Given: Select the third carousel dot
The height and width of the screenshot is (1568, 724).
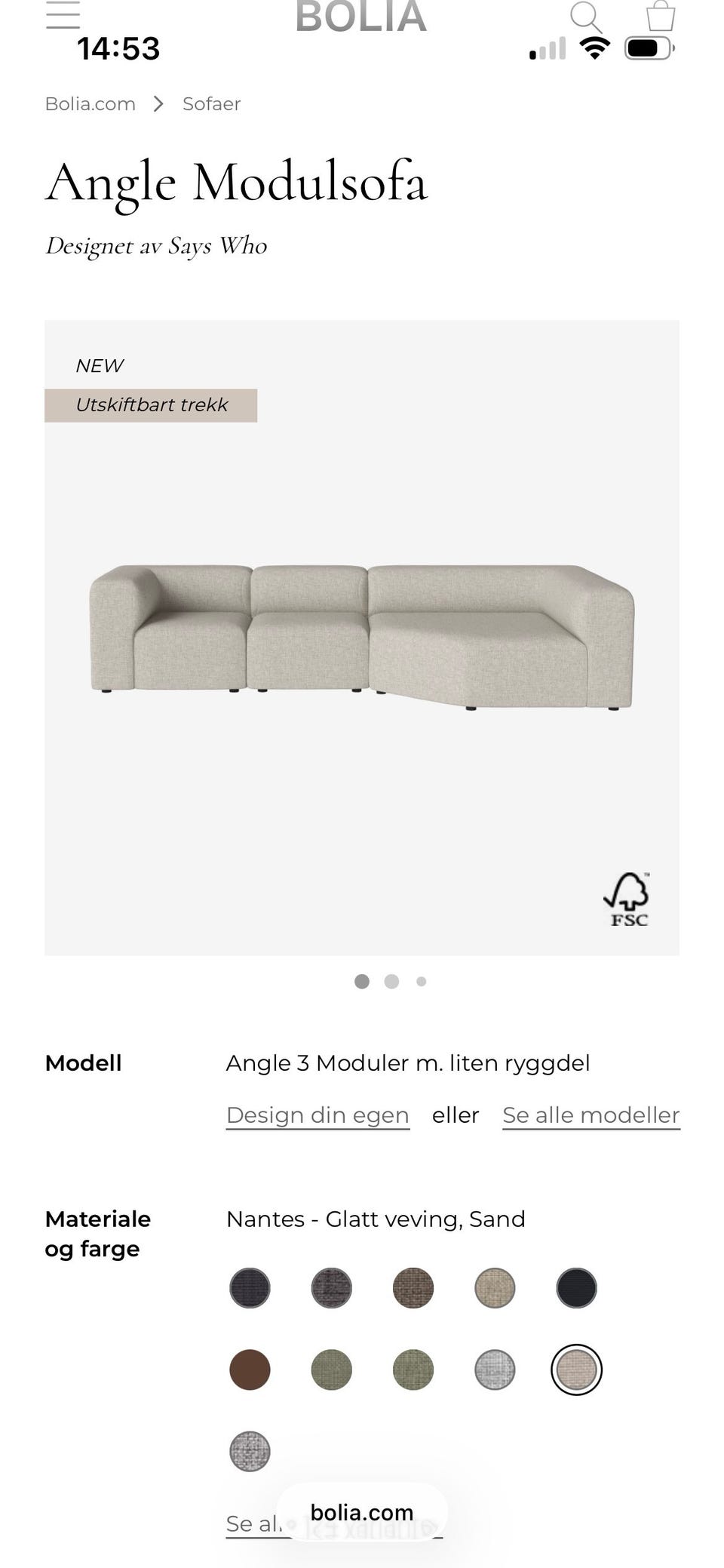Looking at the screenshot, I should tap(420, 982).
